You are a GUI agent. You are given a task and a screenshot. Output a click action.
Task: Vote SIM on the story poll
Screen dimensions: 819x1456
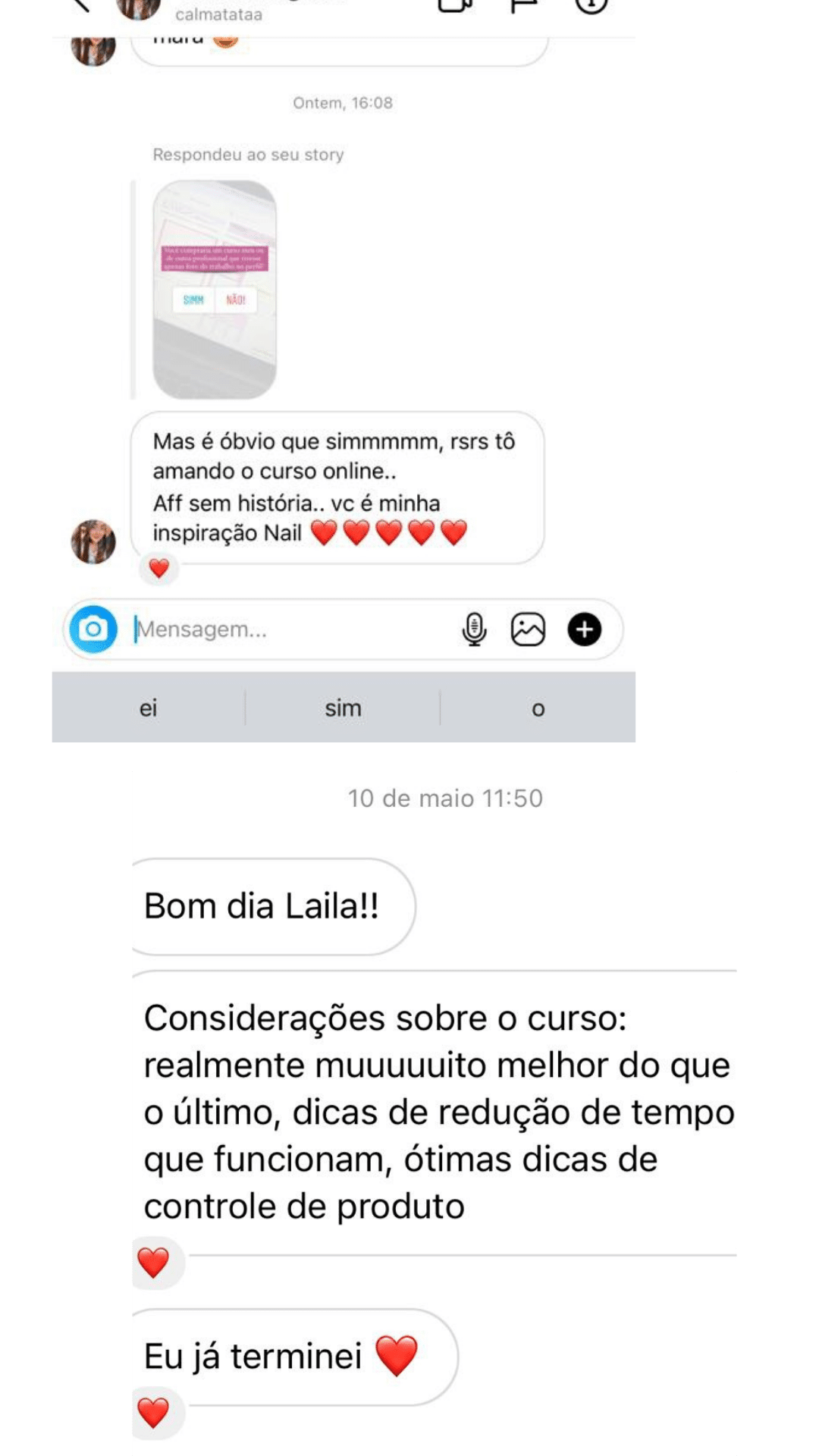coord(194,300)
